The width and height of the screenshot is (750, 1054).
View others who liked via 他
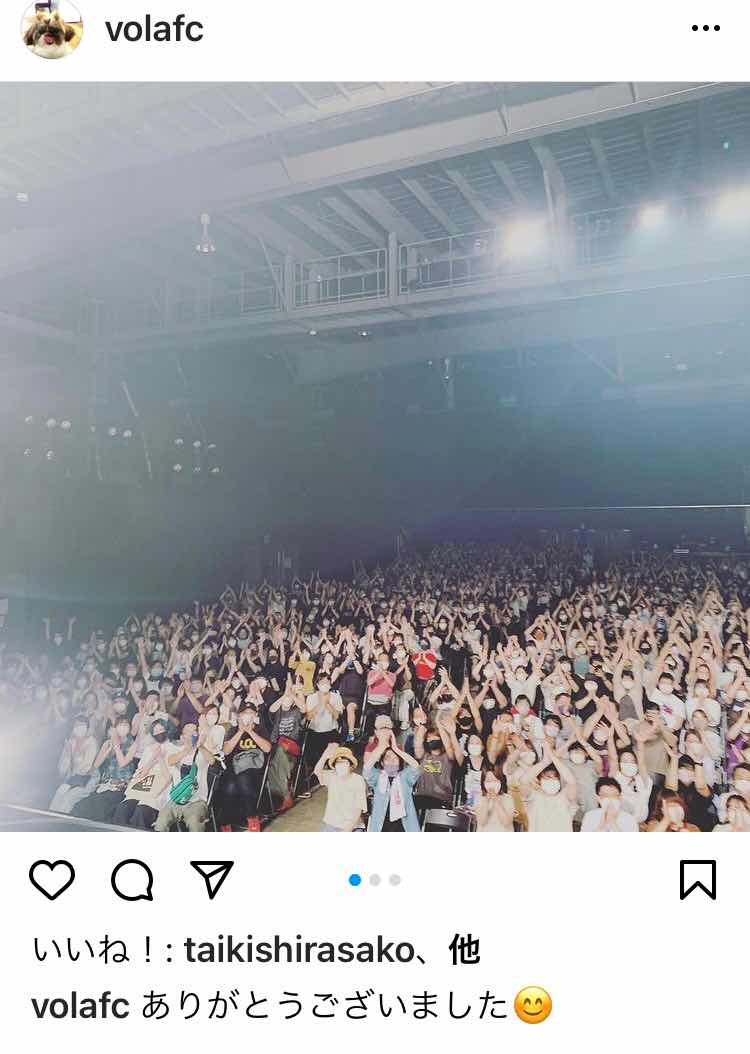coord(464,950)
